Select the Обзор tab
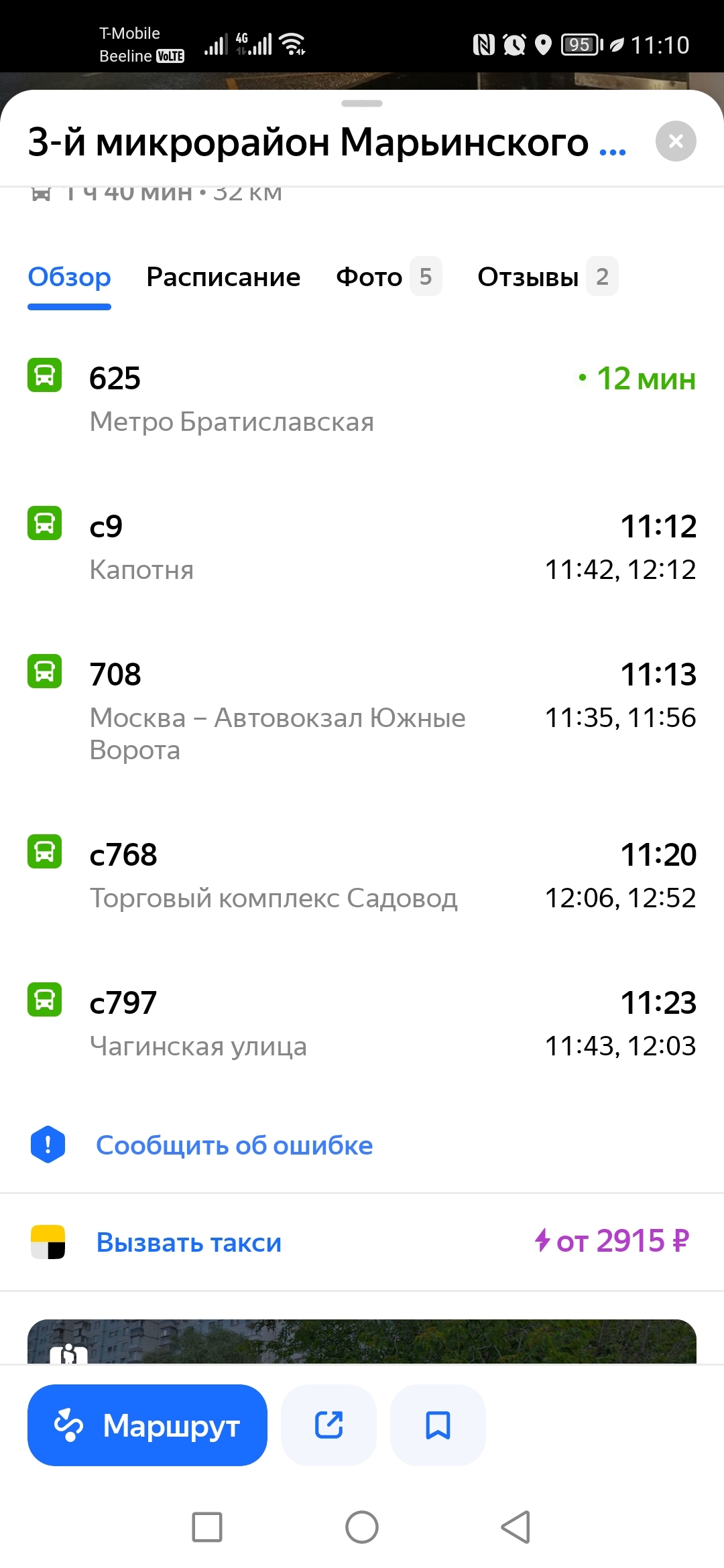Screen dimensions: 724x1568 coord(69,277)
